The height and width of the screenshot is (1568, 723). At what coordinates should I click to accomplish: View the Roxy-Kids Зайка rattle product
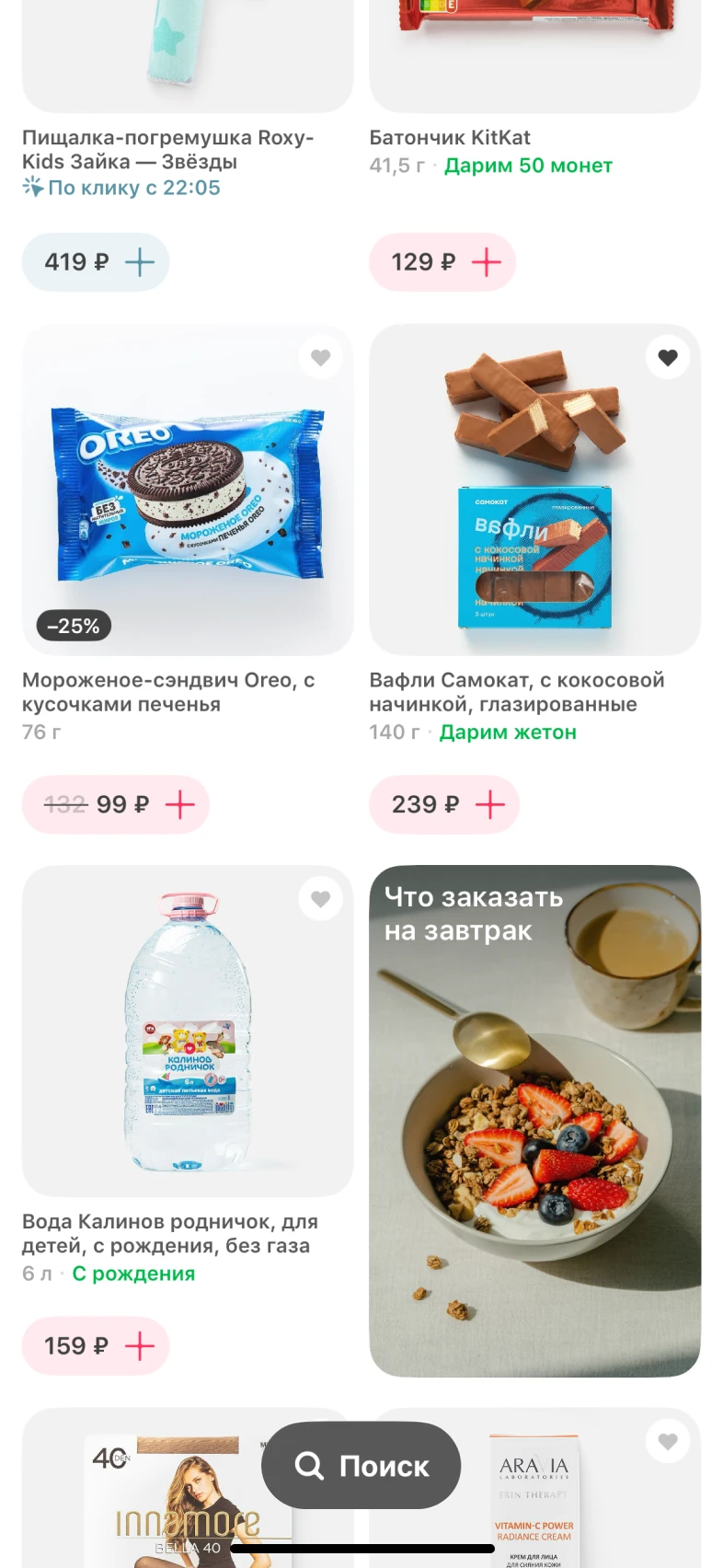click(187, 55)
